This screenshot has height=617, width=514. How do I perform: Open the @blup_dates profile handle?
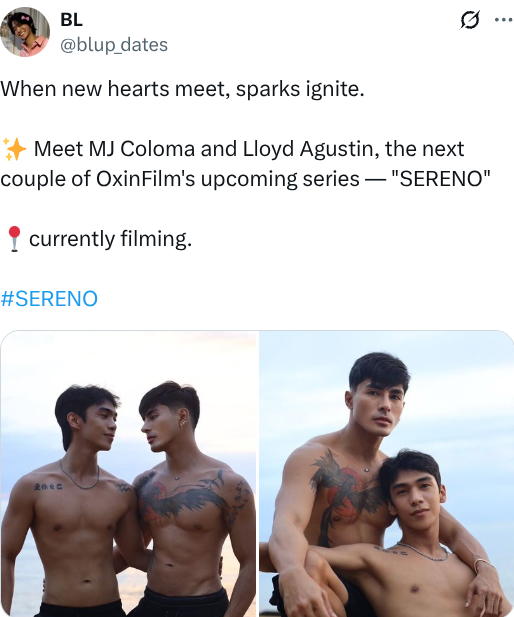(x=114, y=45)
